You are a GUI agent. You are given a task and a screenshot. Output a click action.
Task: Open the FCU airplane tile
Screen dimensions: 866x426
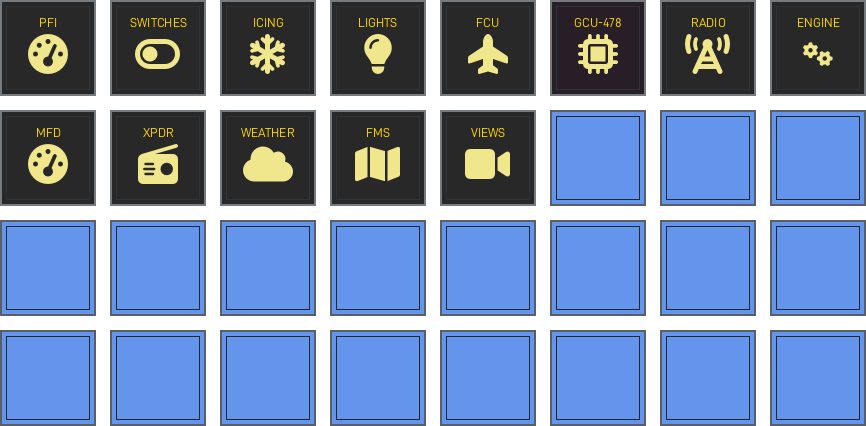(488, 48)
